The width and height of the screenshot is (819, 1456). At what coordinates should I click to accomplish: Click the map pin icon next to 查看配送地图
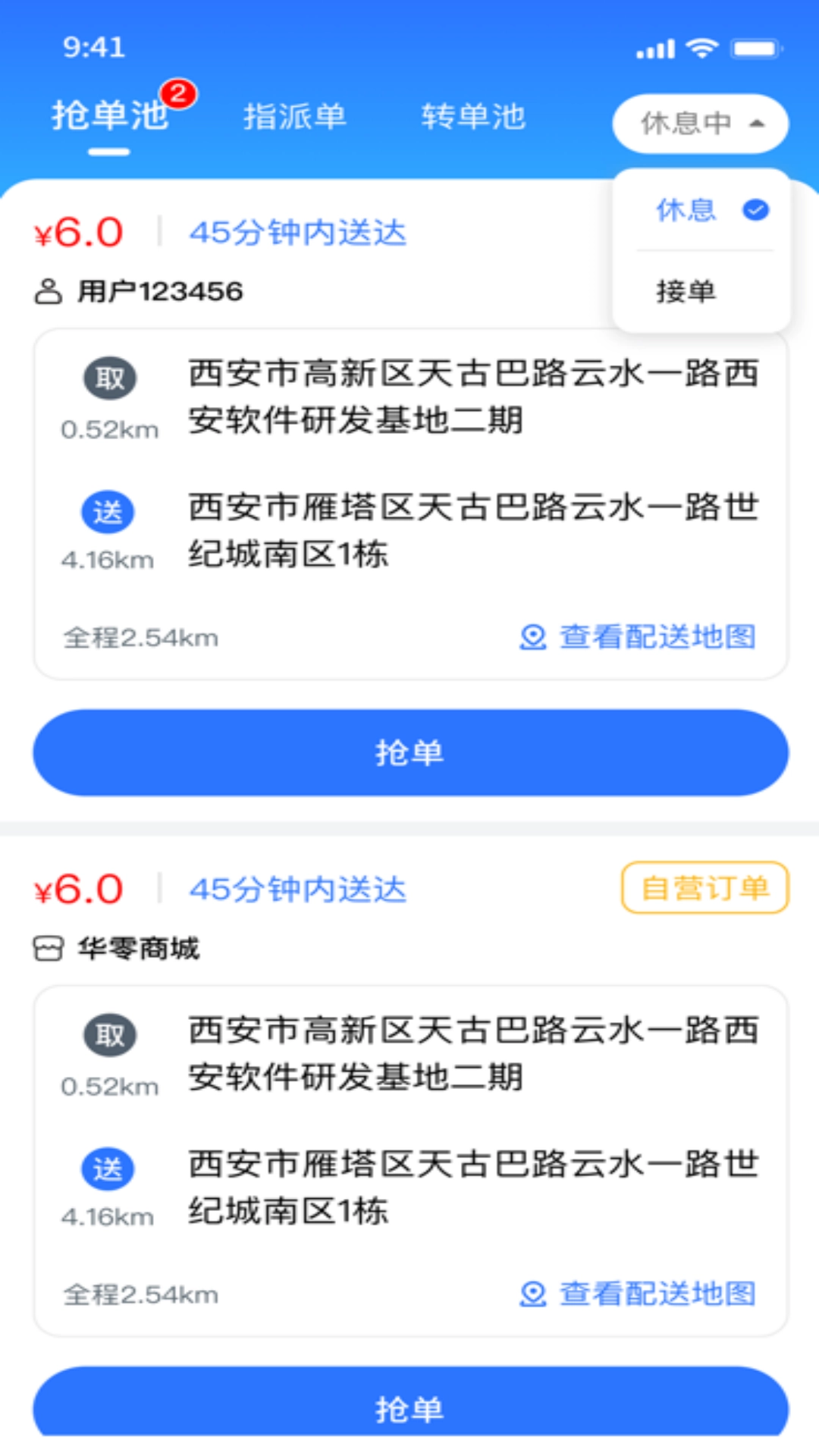(533, 638)
